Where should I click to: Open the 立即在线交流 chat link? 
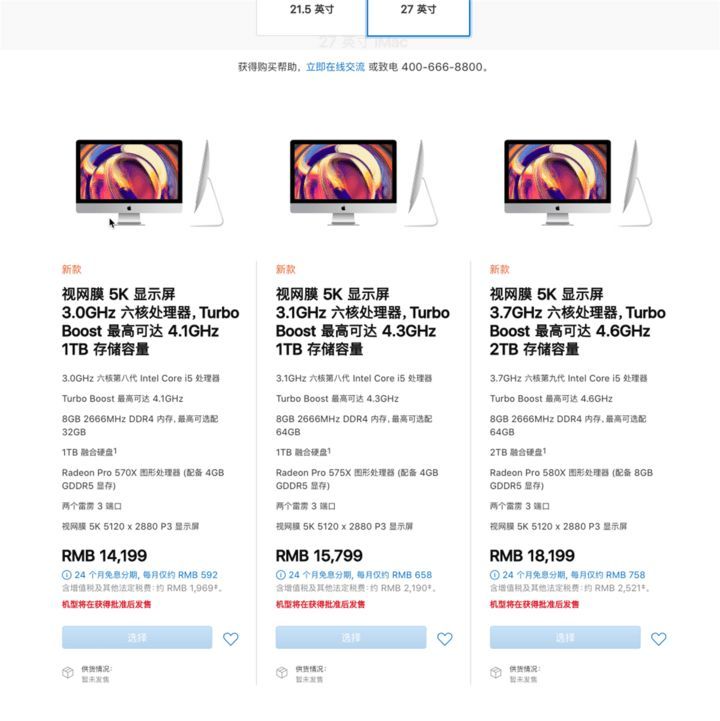[335, 67]
